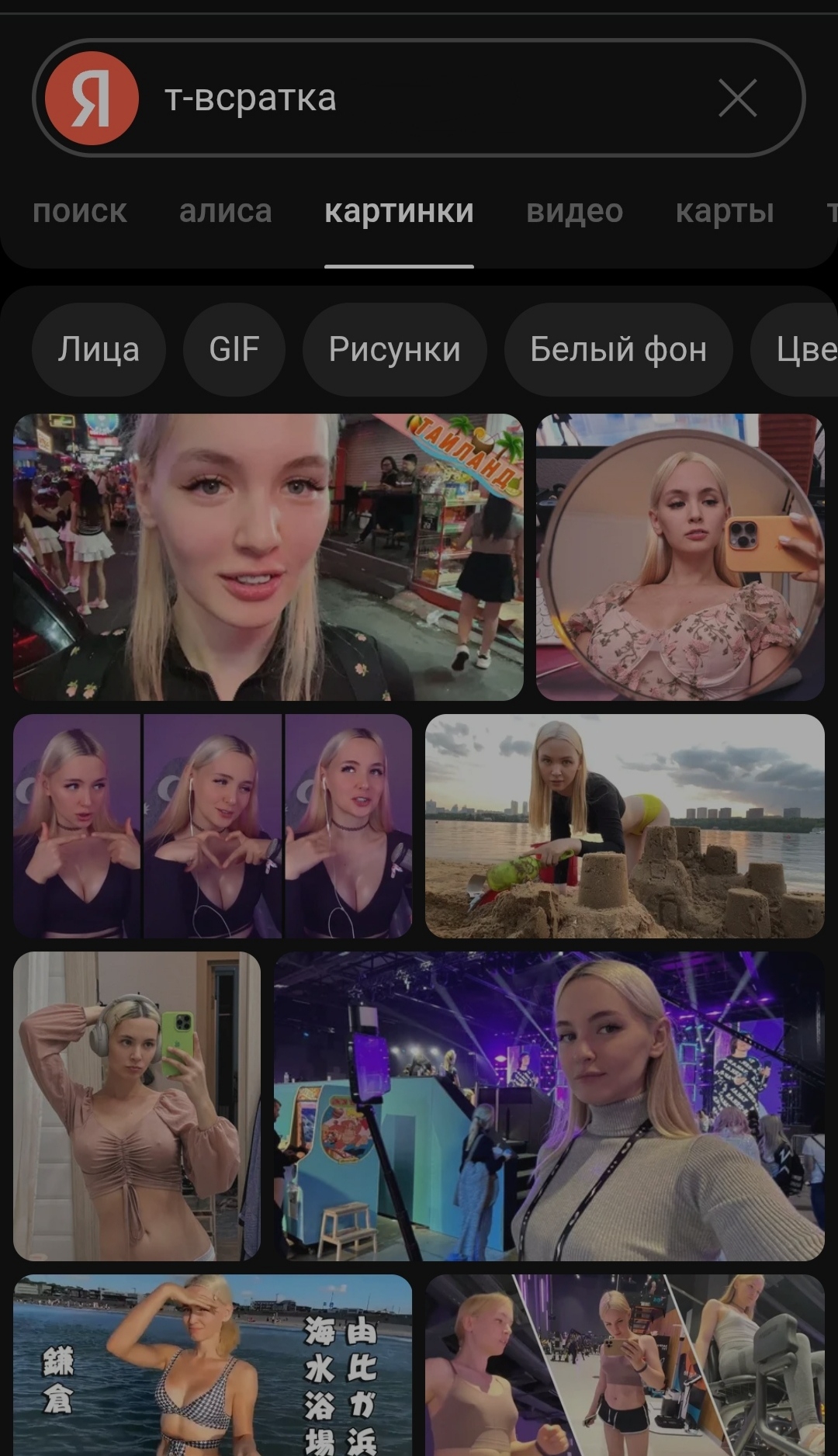This screenshot has width=838, height=1456.
Task: Switch to the поиск tab
Action: click(80, 211)
